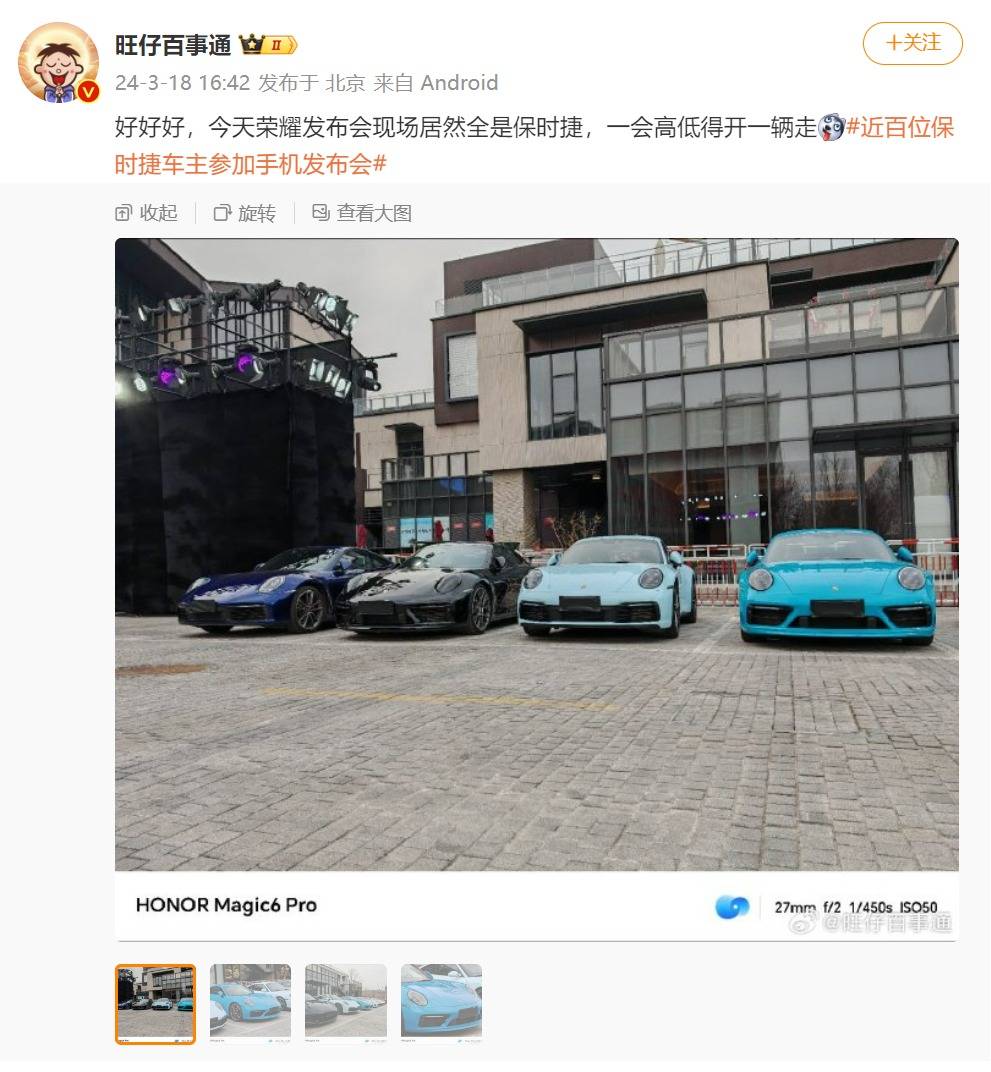Image resolution: width=991 pixels, height=1072 pixels.
Task: Select the fourth thumbnail in the strip
Action: 441,1004
